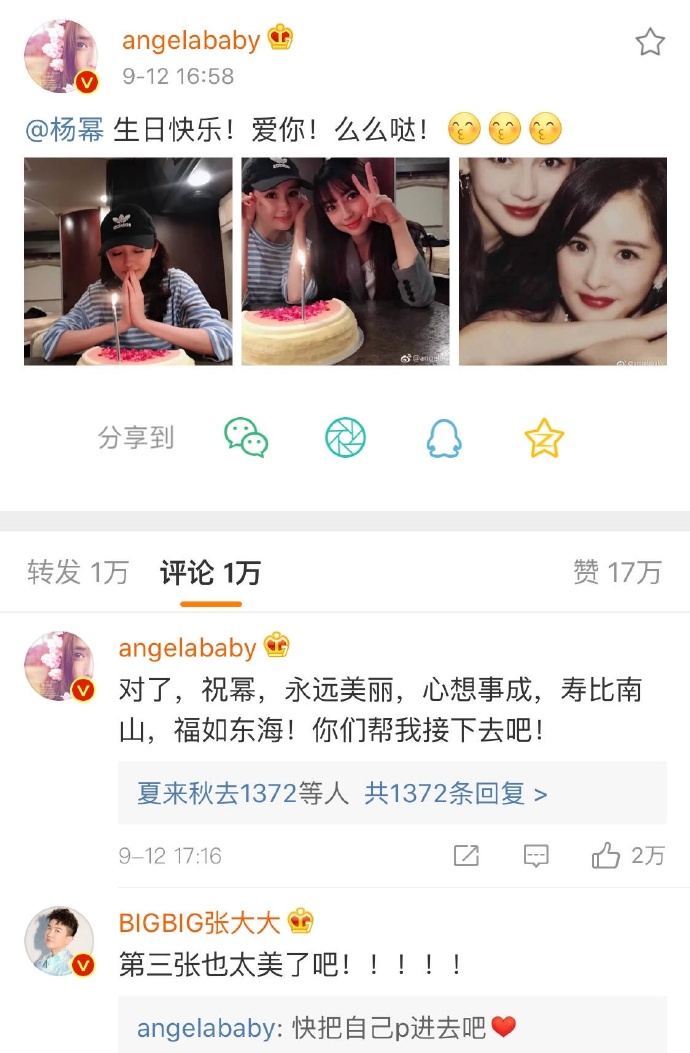Image resolution: width=690 pixels, height=1053 pixels.
Task: Tap the BIGBIG张大大 username
Action: (x=200, y=921)
